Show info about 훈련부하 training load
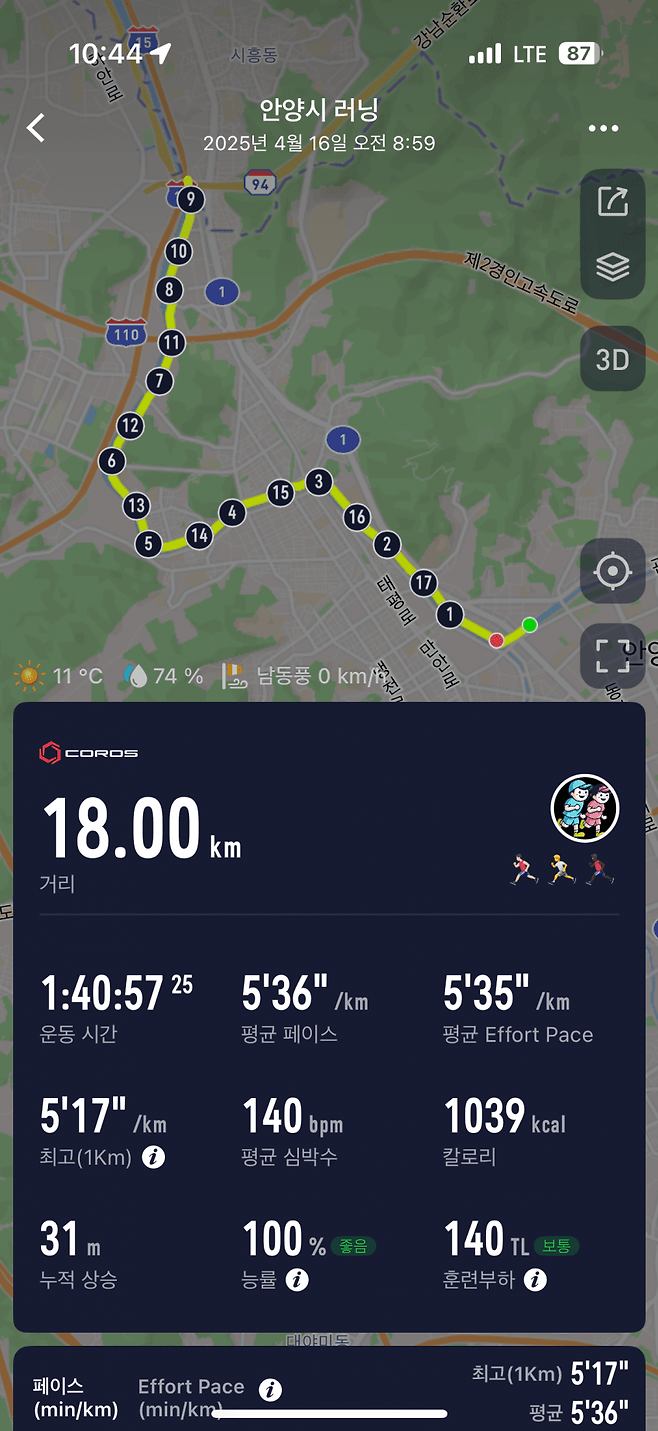The height and width of the screenshot is (1431, 658). coord(535,1280)
